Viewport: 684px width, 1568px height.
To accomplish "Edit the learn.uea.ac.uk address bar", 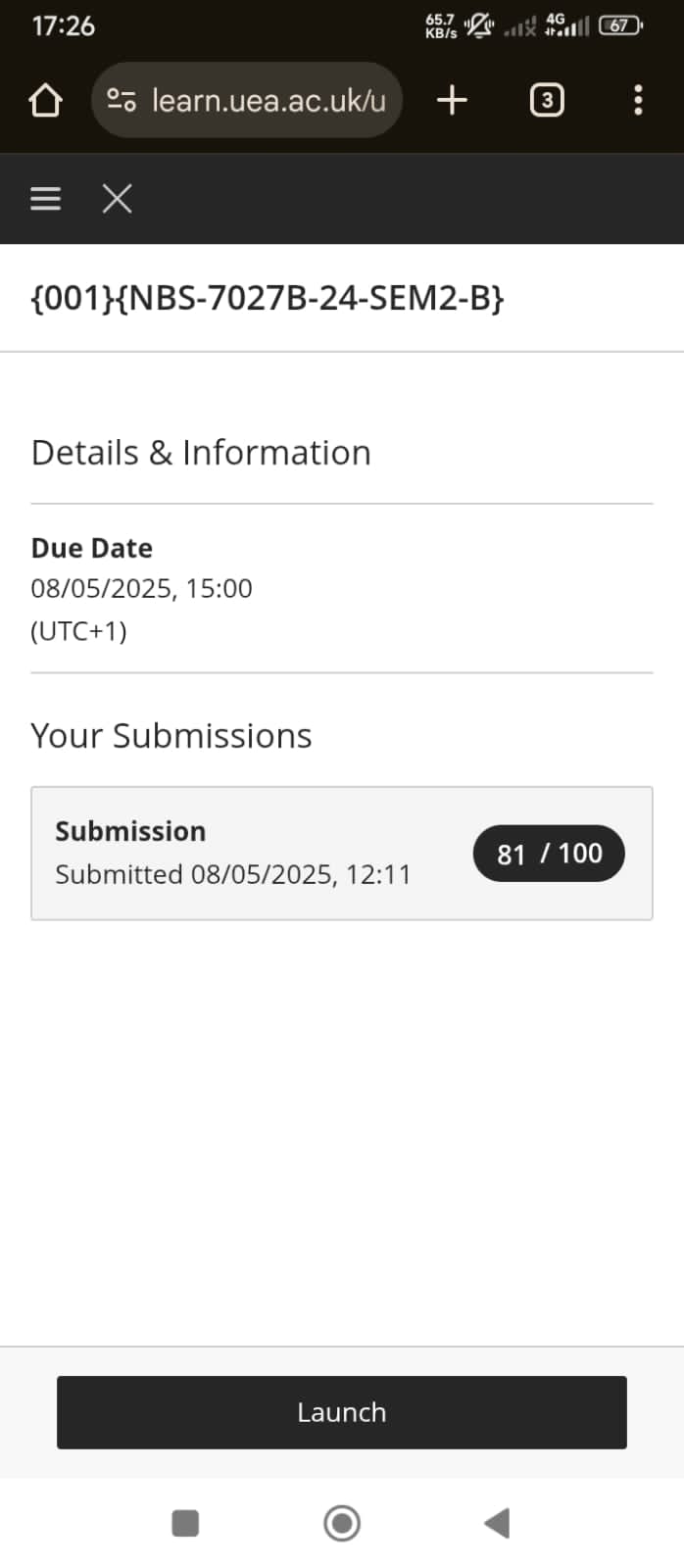I will [x=265, y=100].
